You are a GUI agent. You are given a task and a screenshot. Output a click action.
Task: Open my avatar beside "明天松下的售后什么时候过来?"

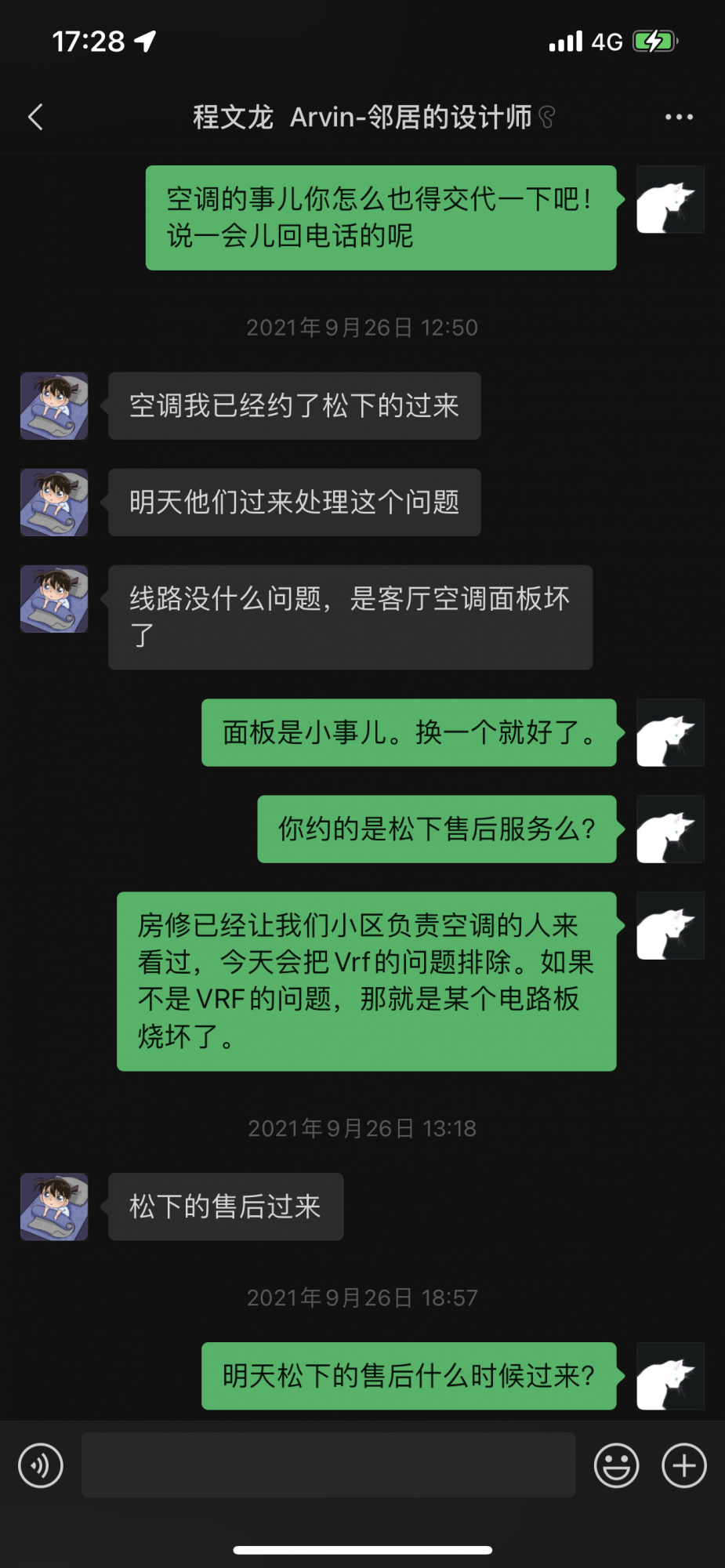pyautogui.click(x=670, y=1376)
